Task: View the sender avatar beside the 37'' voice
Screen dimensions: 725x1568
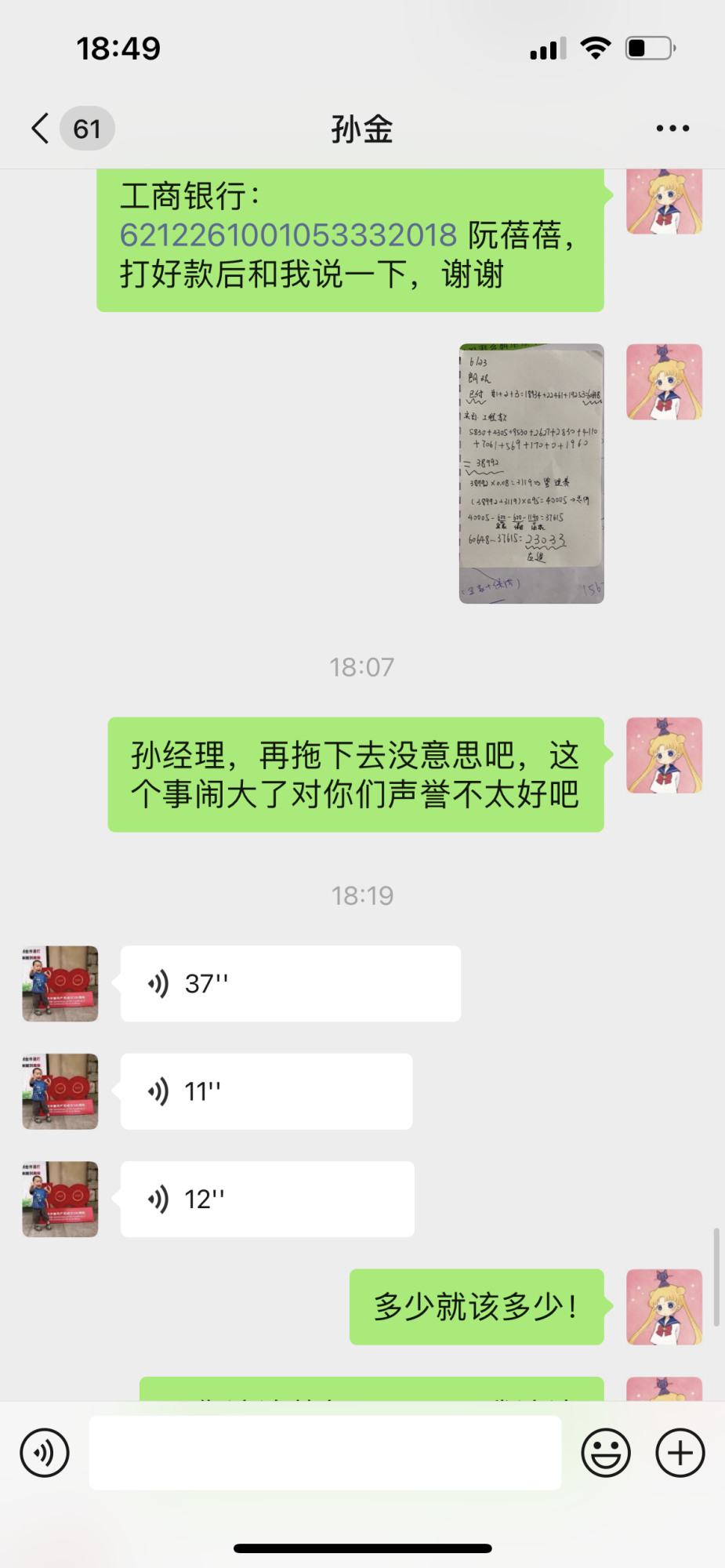Action: click(60, 984)
